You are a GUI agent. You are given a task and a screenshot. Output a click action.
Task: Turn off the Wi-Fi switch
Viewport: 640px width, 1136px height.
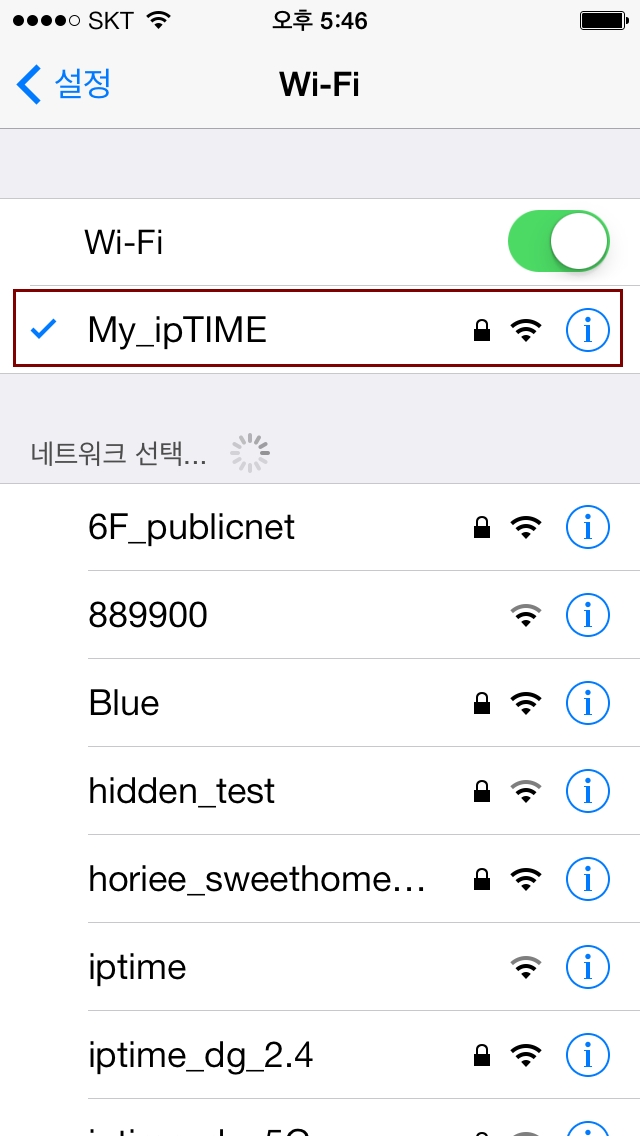pyautogui.click(x=558, y=242)
